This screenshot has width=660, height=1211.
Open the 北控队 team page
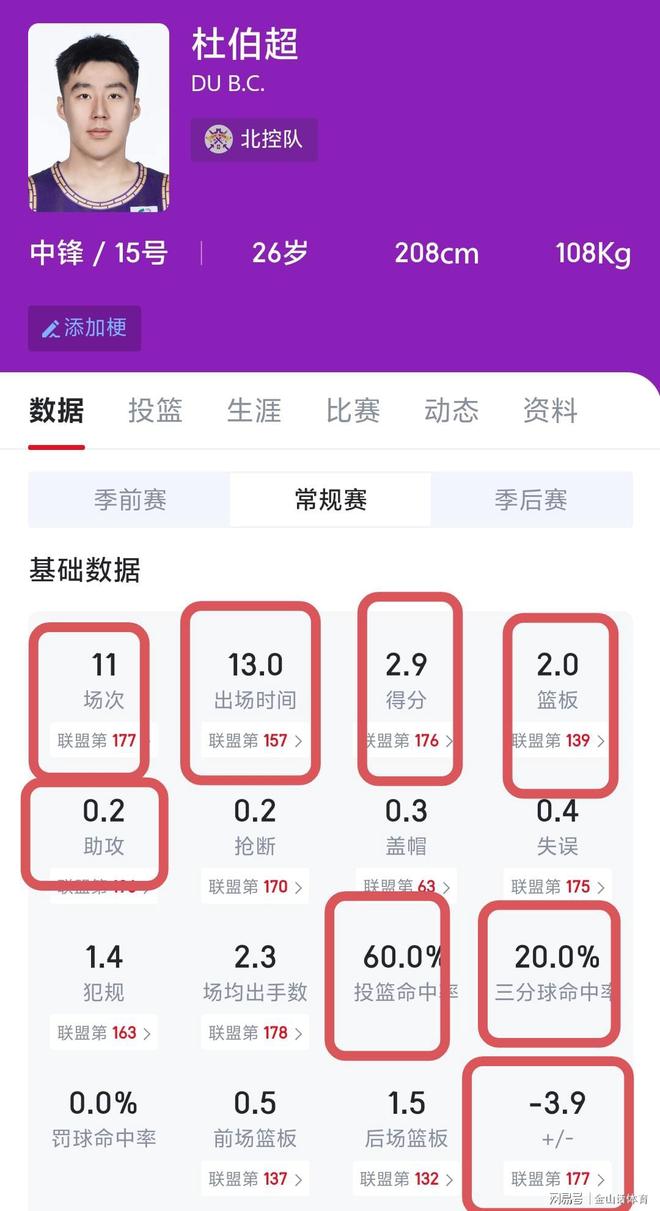[x=254, y=139]
